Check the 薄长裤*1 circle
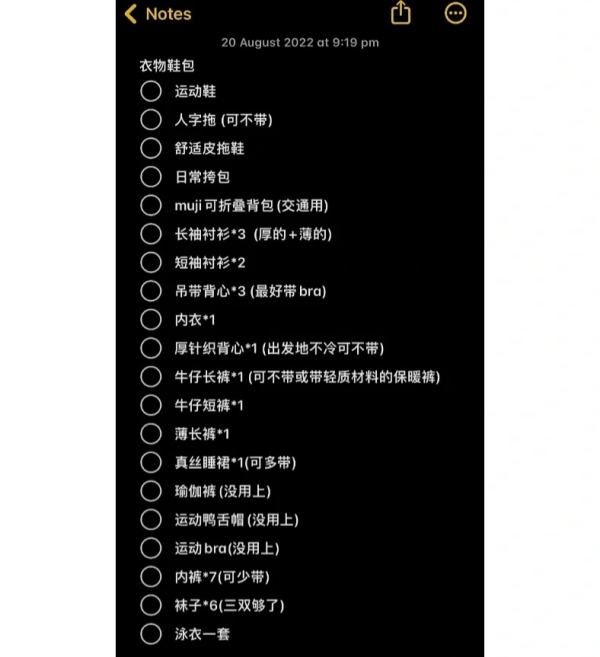600x657 pixels. coord(151,434)
